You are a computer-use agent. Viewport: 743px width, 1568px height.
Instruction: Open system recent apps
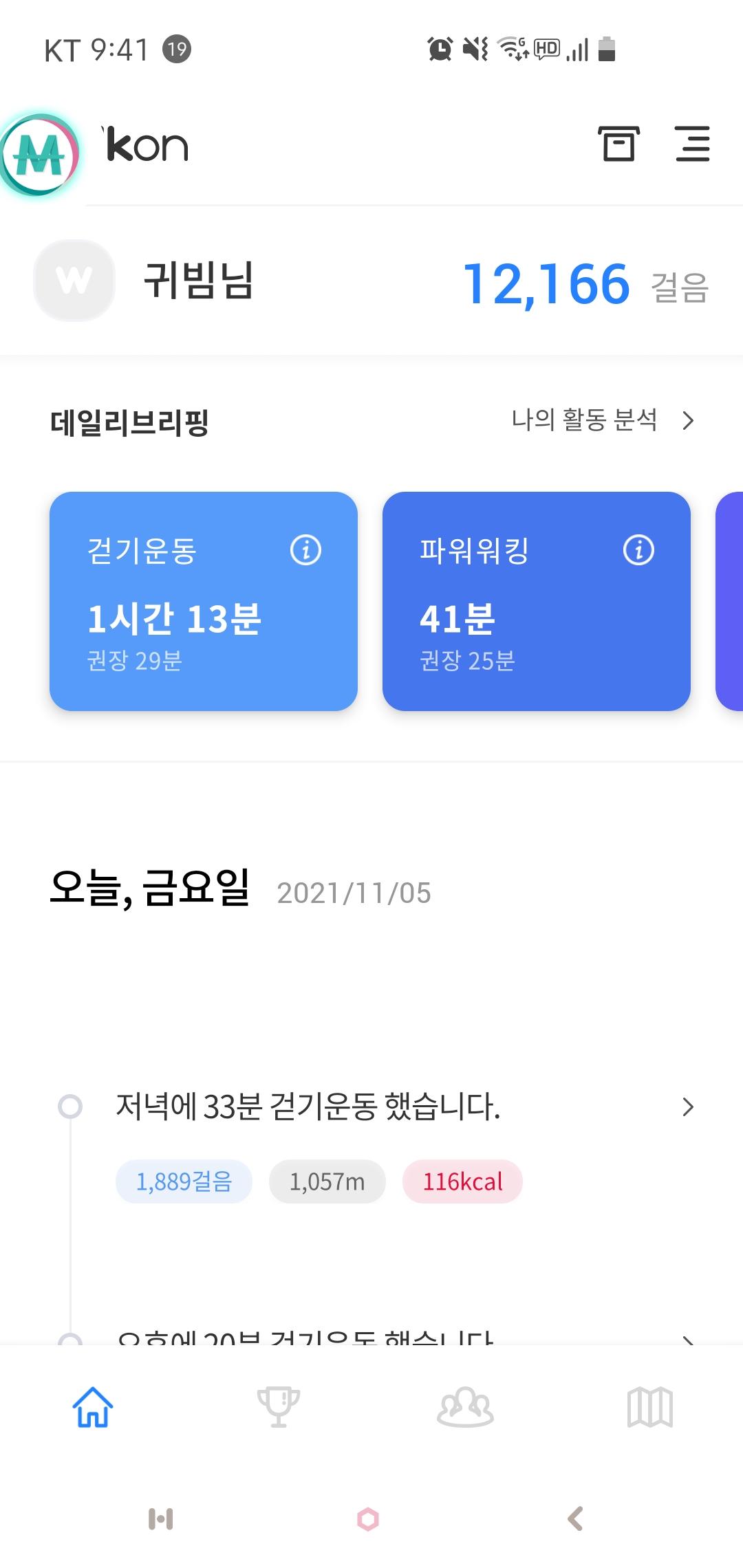pyautogui.click(x=161, y=1518)
